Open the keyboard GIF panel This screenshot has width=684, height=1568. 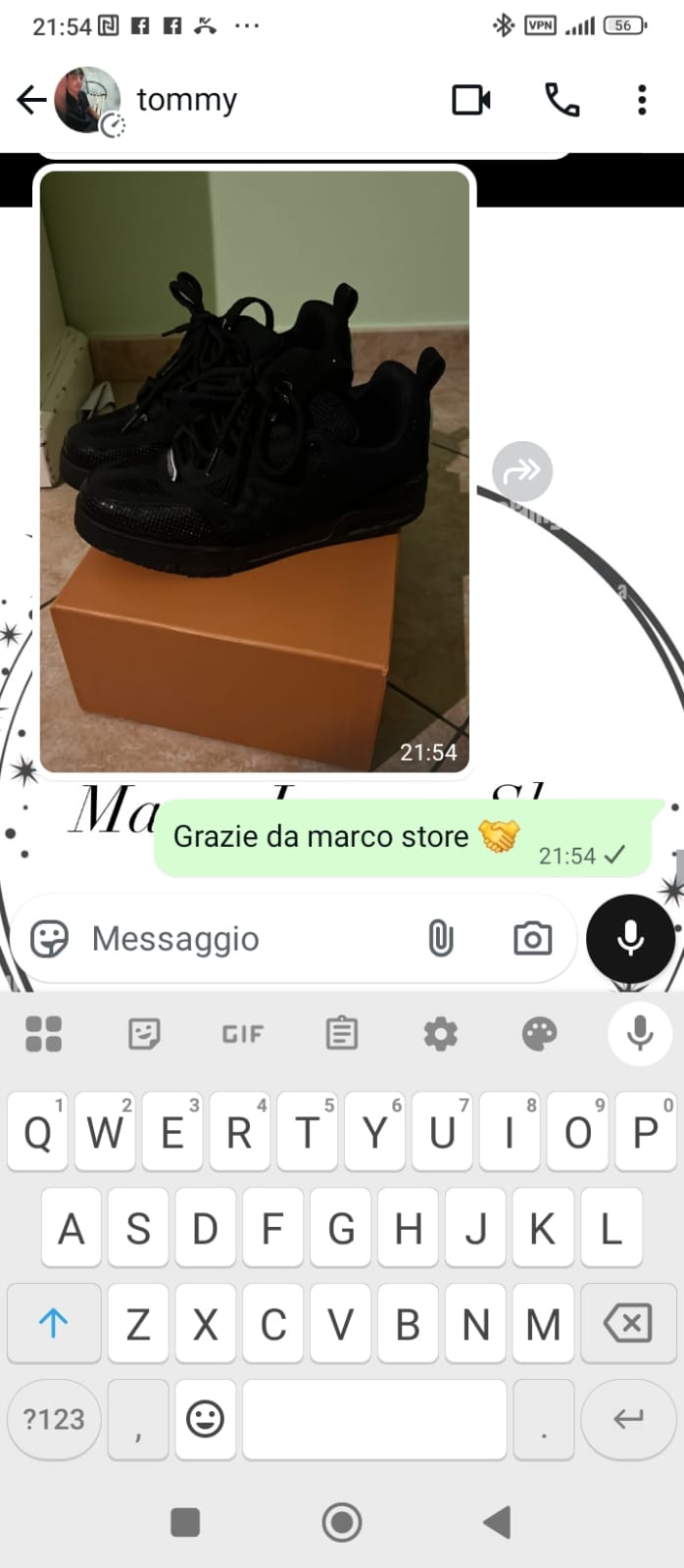[x=242, y=1034]
